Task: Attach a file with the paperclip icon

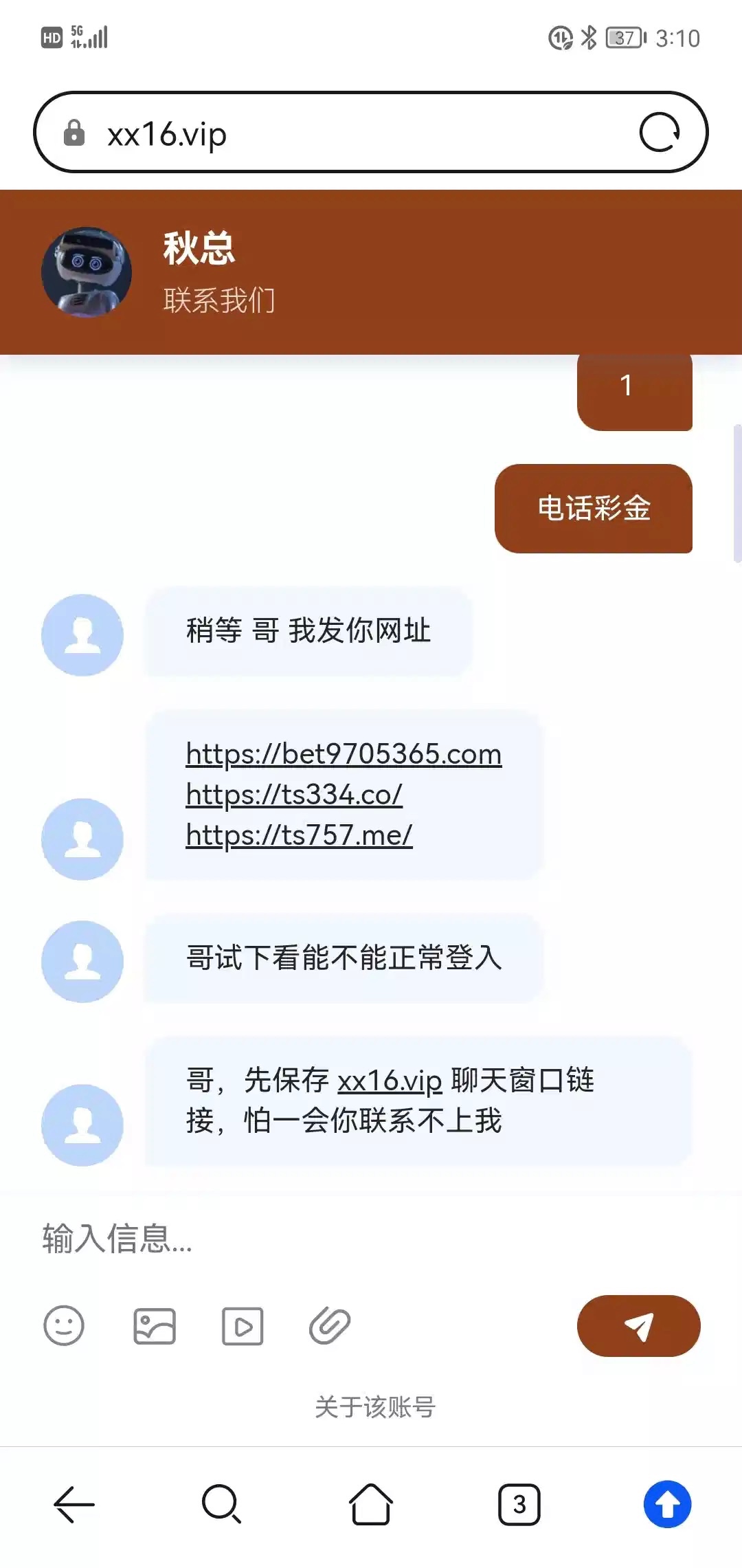Action: tap(330, 1326)
